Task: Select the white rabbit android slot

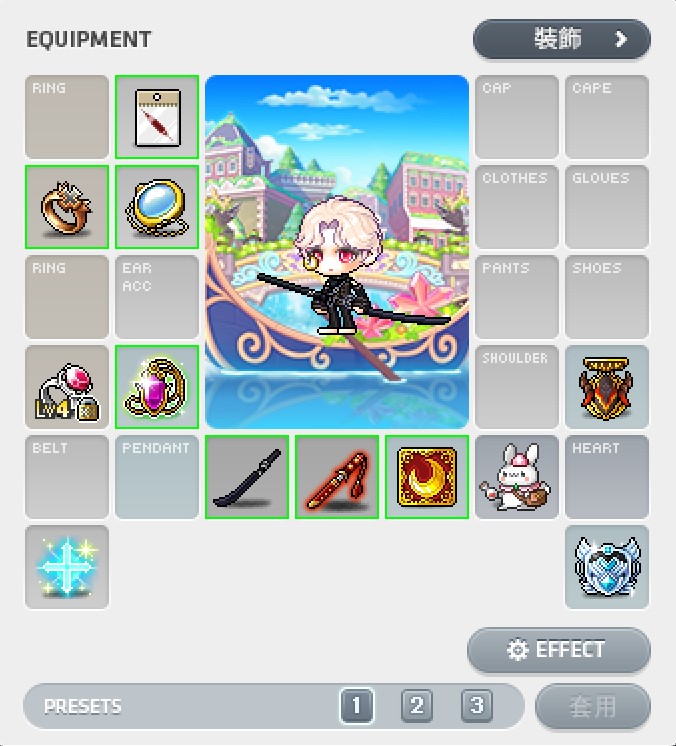Action: 517,477
